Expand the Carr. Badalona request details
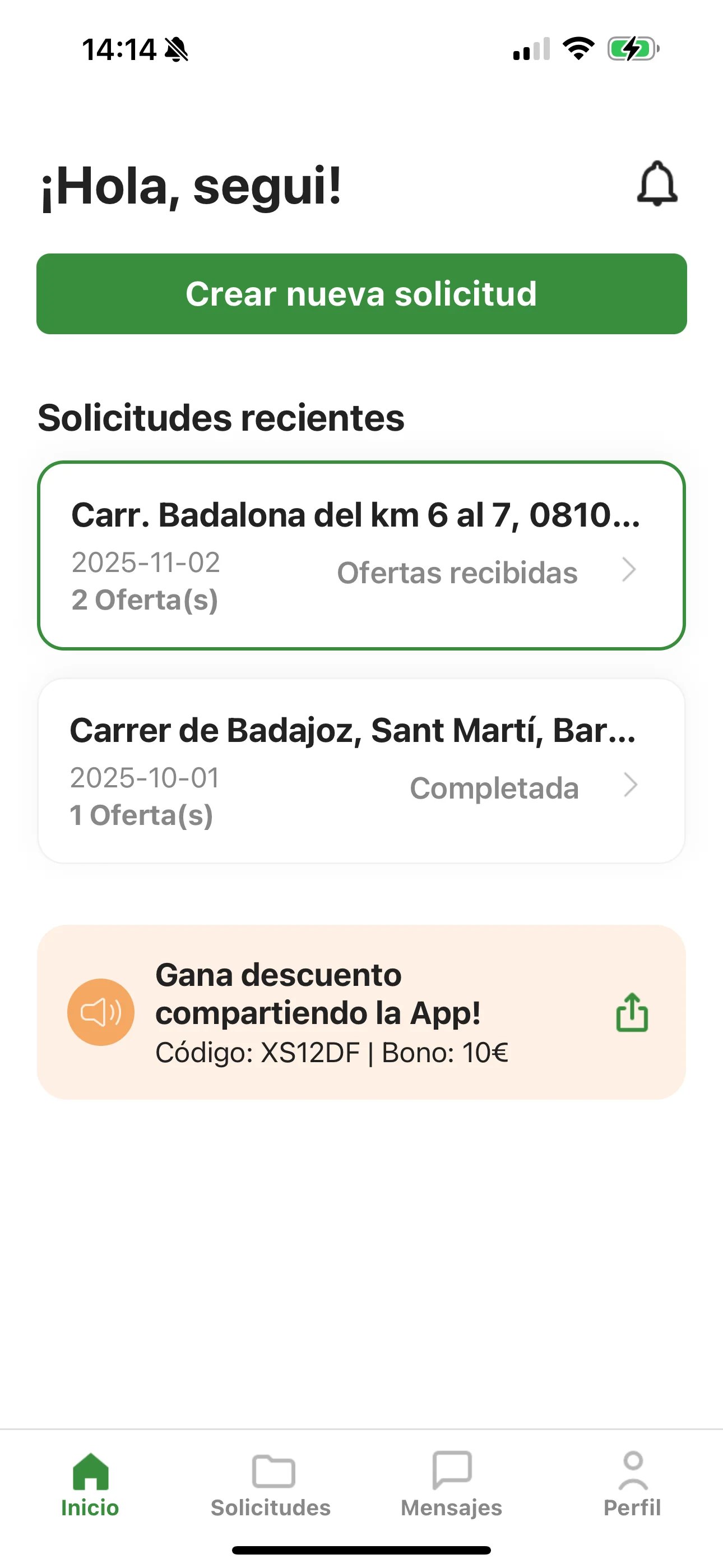 click(361, 554)
